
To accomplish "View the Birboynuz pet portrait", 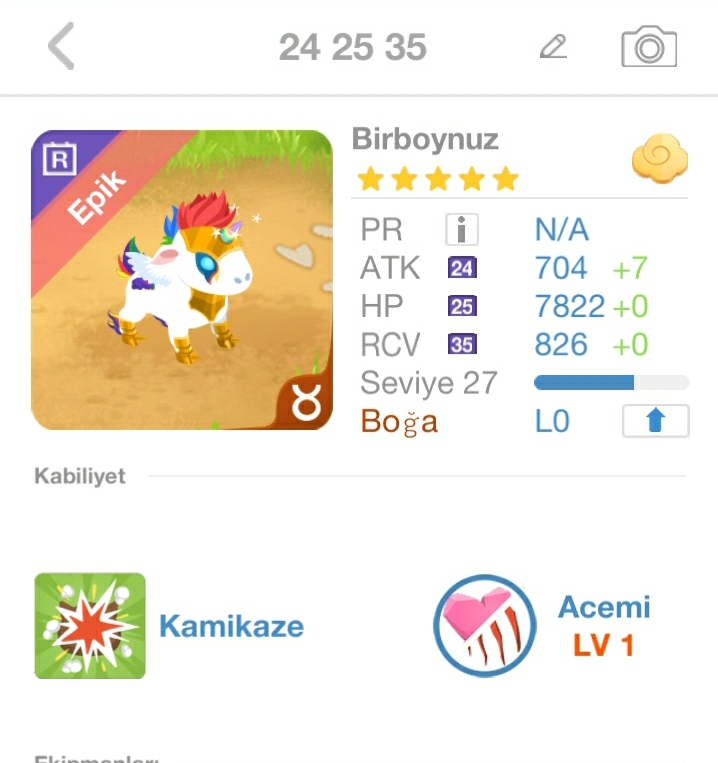I will [182, 280].
